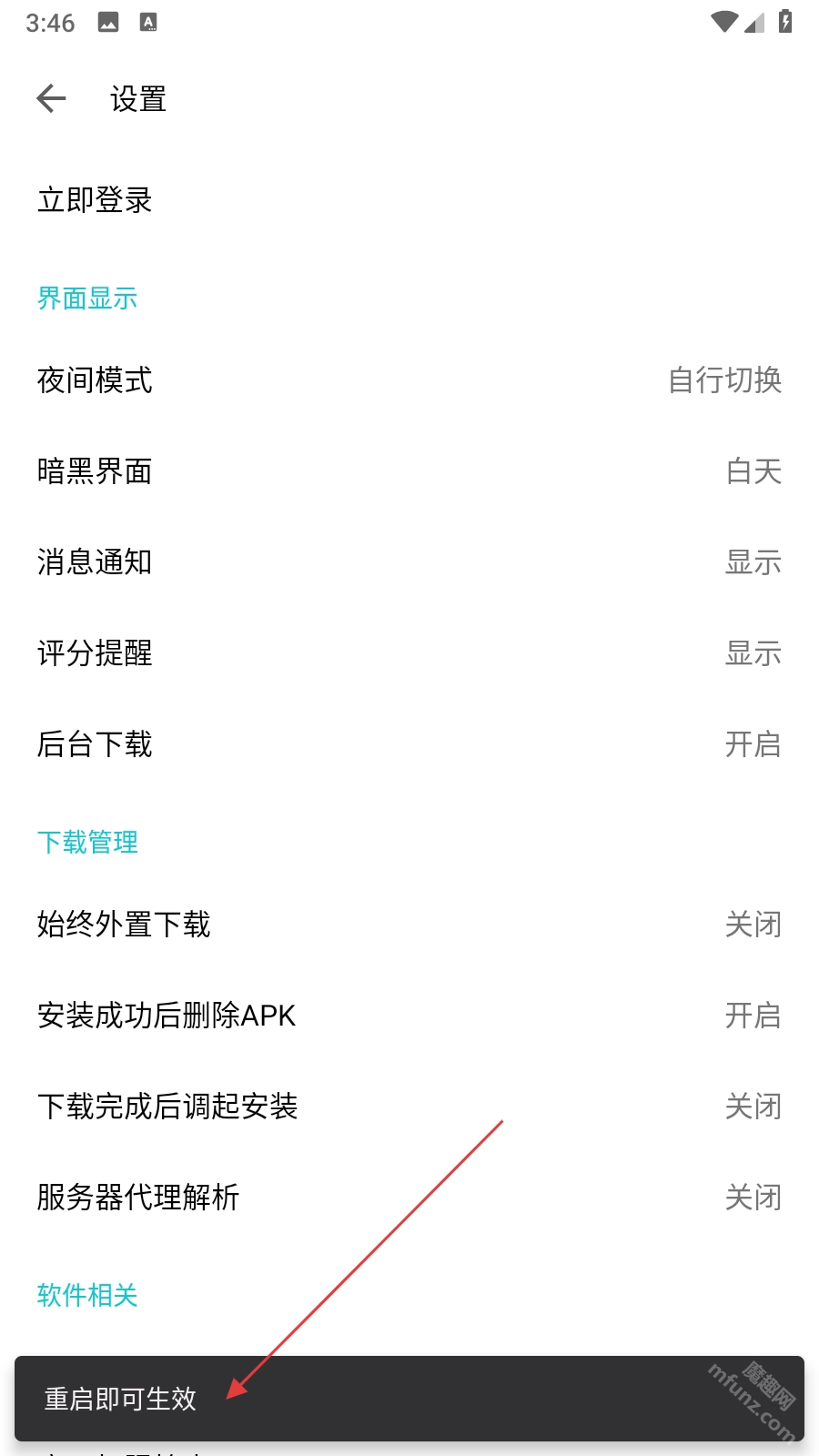Turn on 下载完成后调起安装

coord(409,1107)
